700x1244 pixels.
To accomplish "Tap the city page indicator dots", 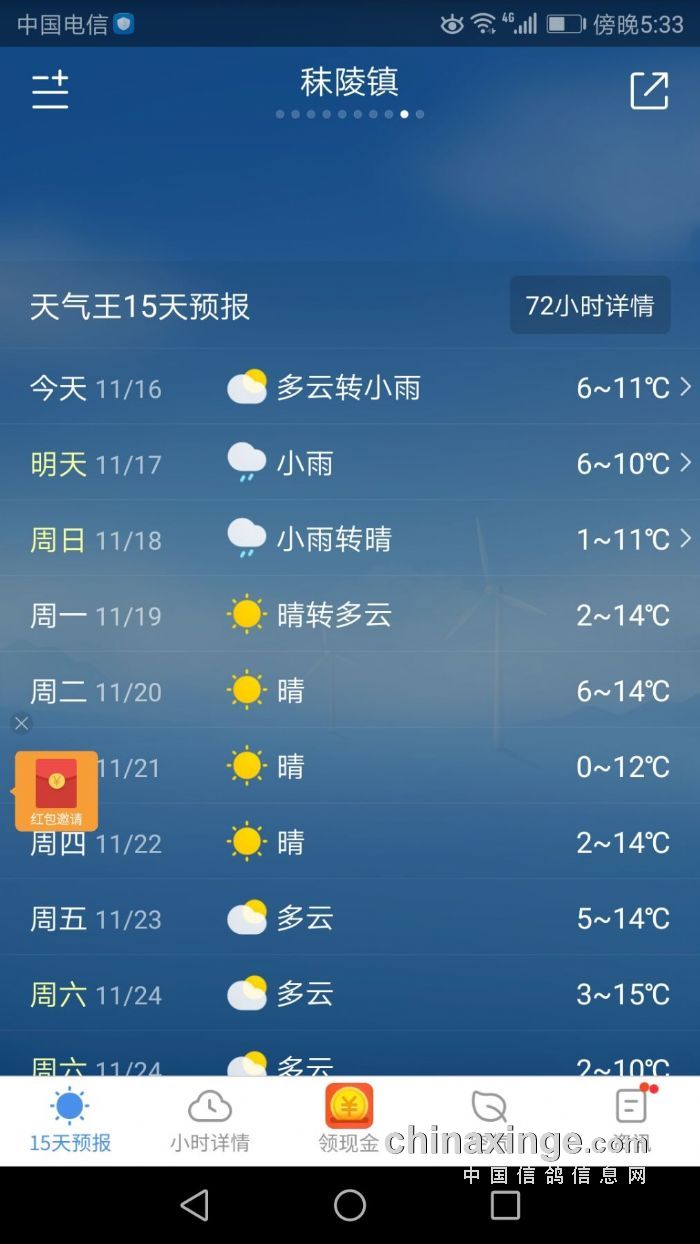I will click(350, 114).
